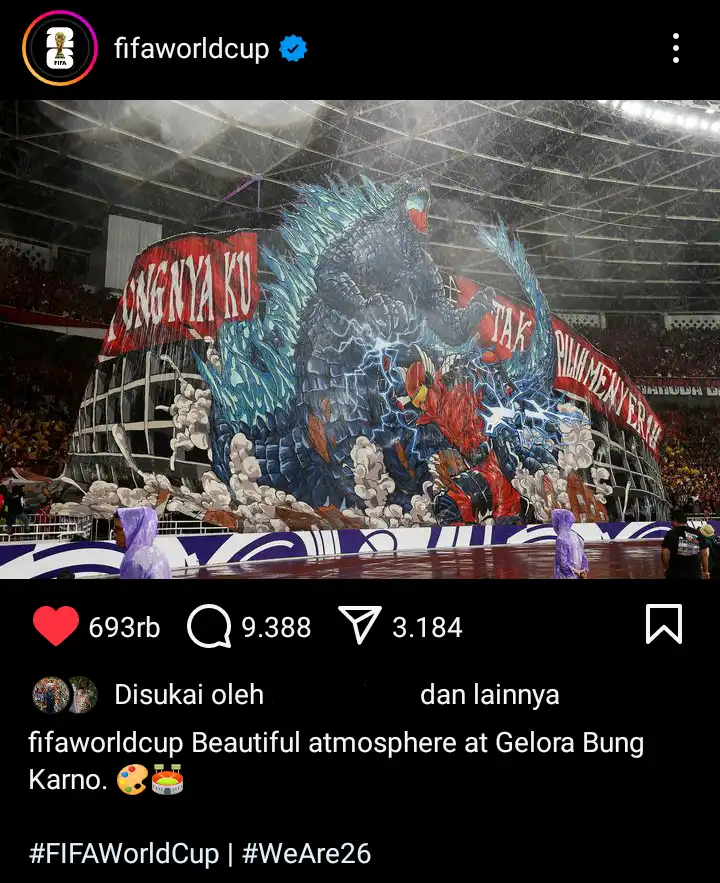720x883 pixels.
Task: Open the comments bubble icon
Action: click(208, 627)
